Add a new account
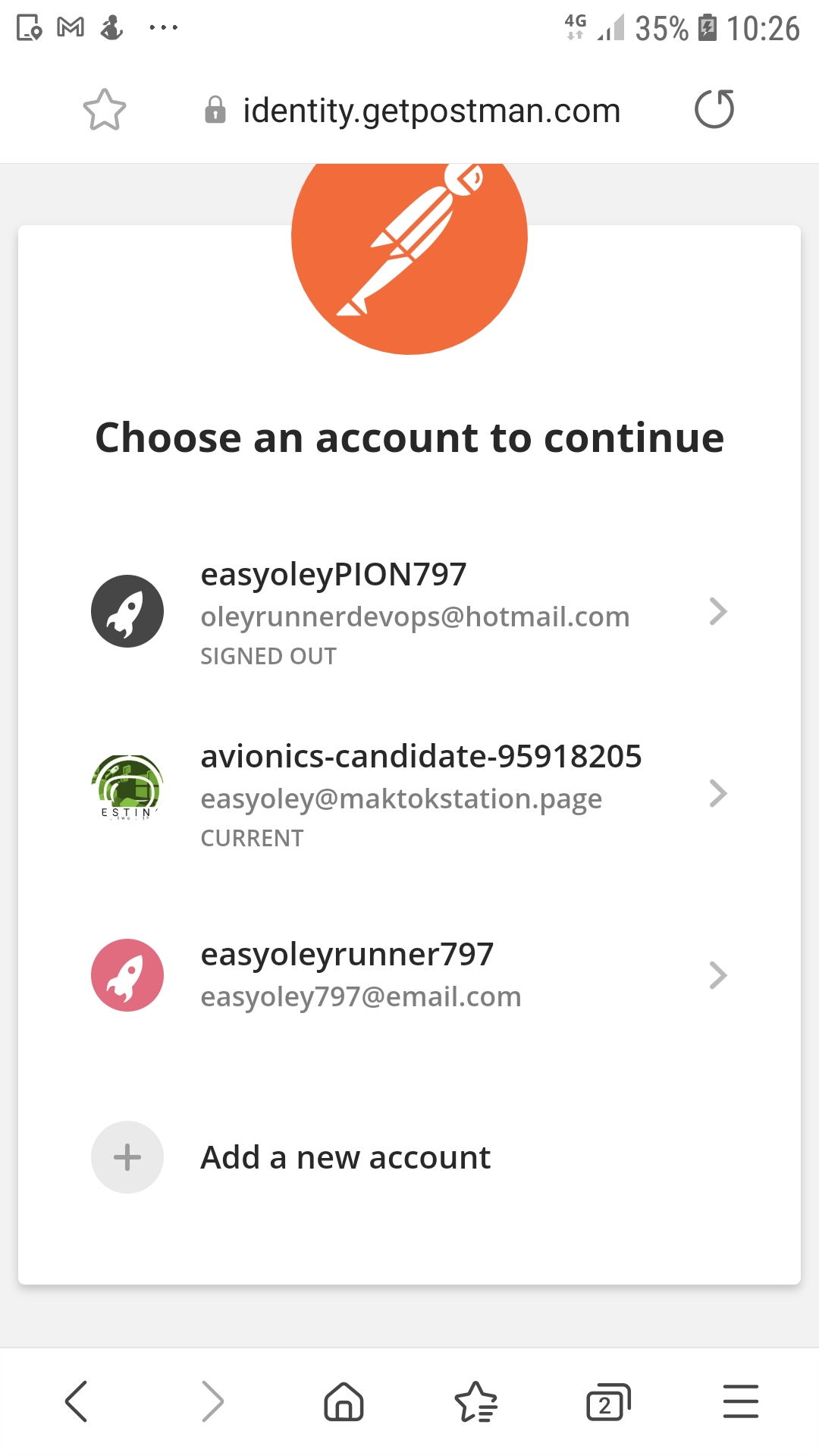 click(x=345, y=1157)
